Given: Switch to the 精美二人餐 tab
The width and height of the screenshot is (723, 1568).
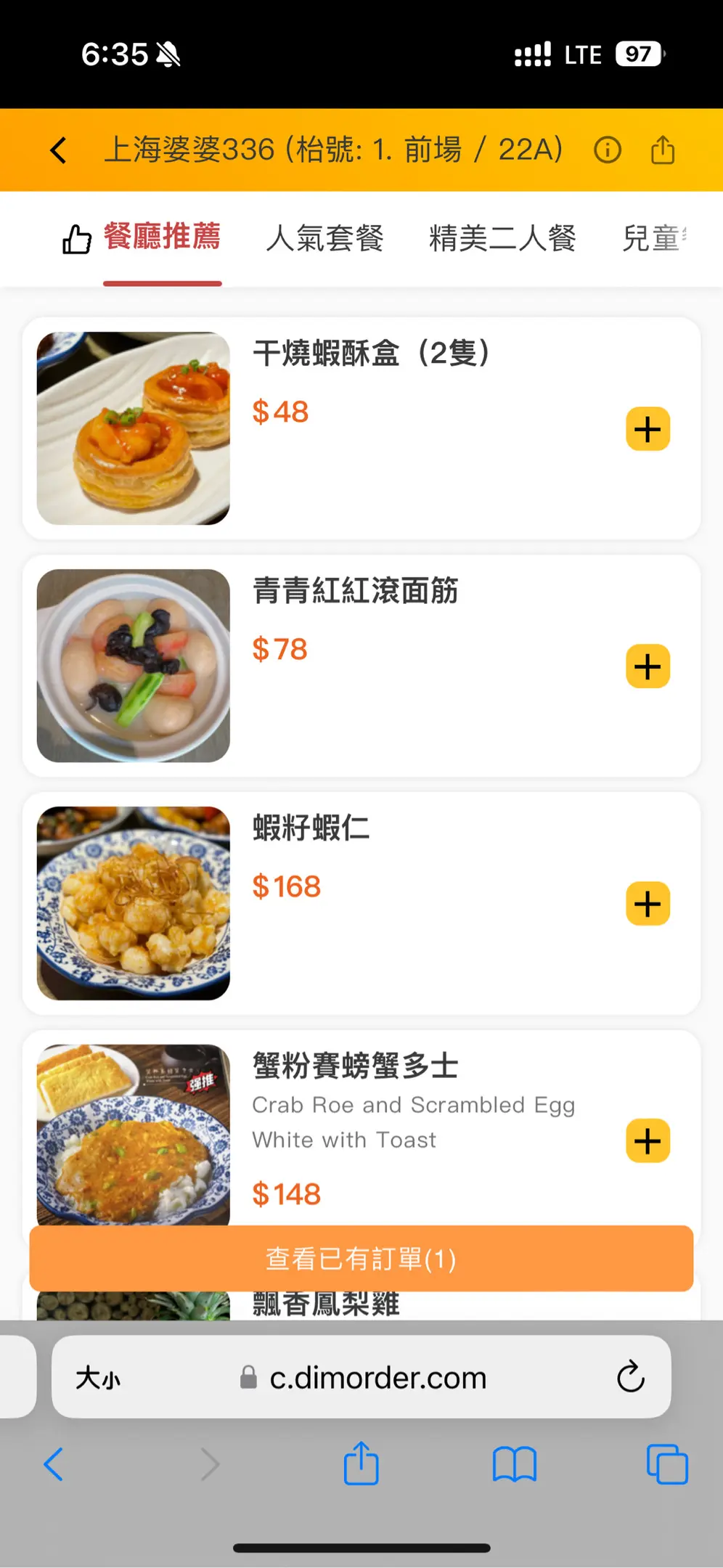Looking at the screenshot, I should click(502, 238).
